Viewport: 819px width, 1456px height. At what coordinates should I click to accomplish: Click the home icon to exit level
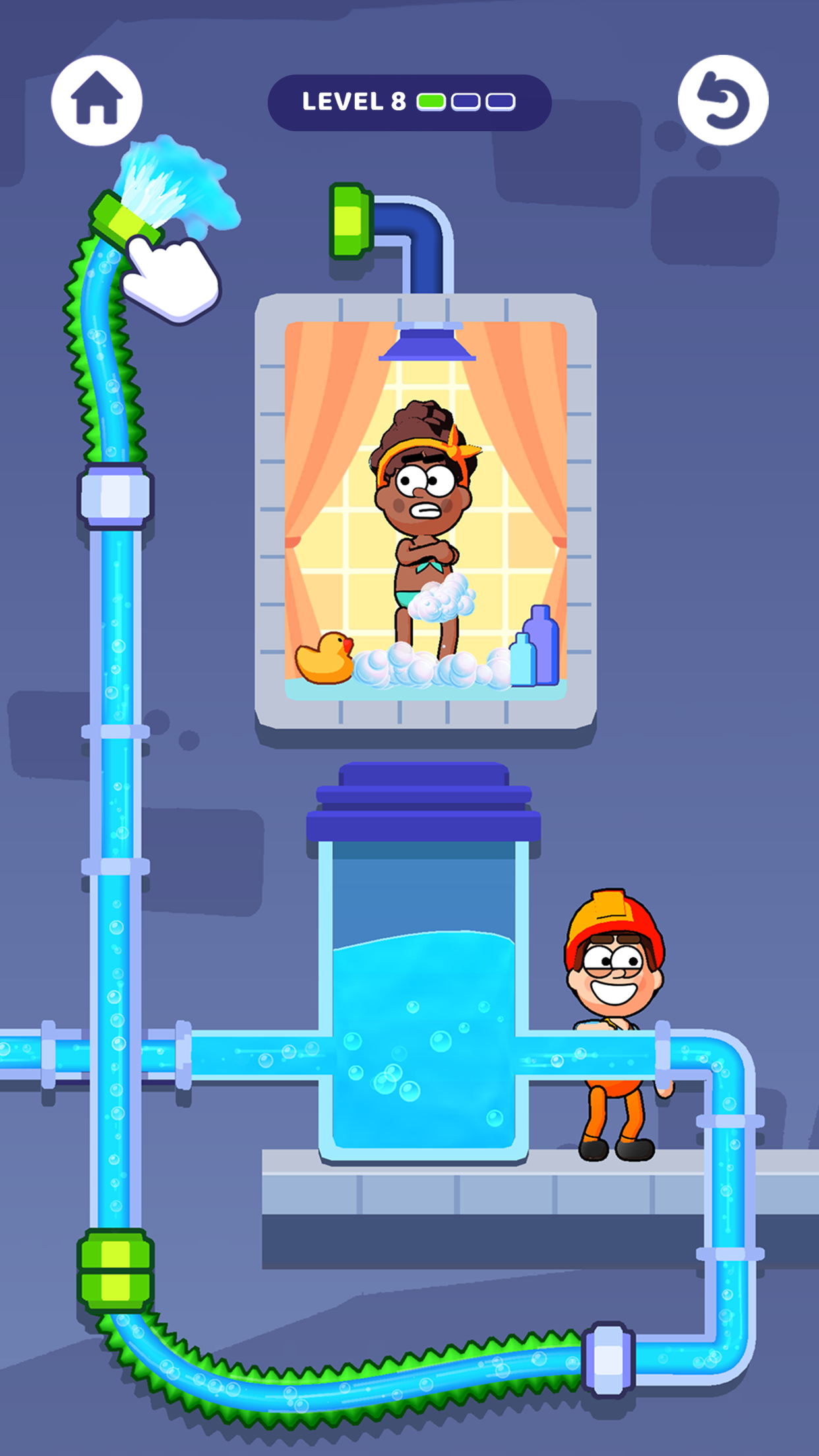(x=98, y=99)
